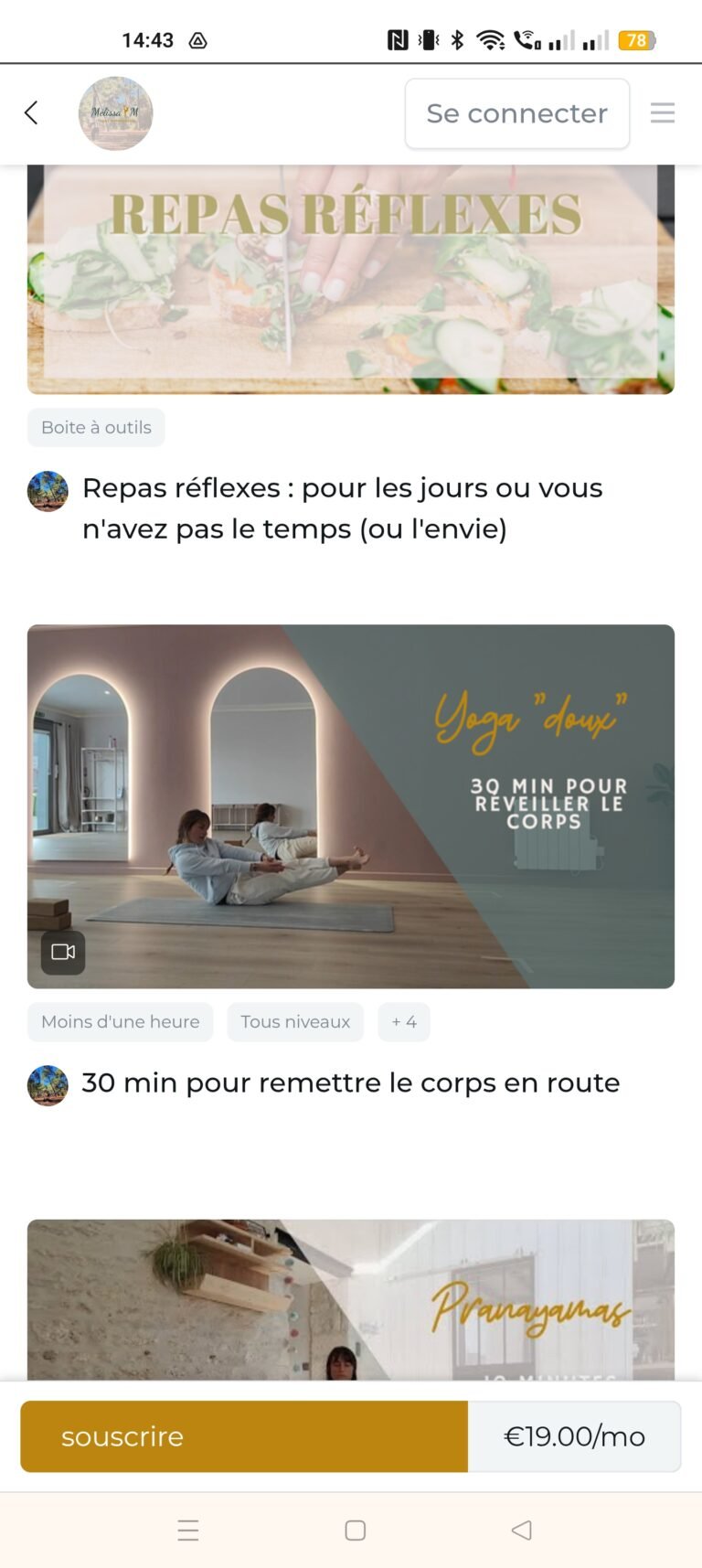
Task: Tap souscrire to subscribe
Action: (244, 1436)
